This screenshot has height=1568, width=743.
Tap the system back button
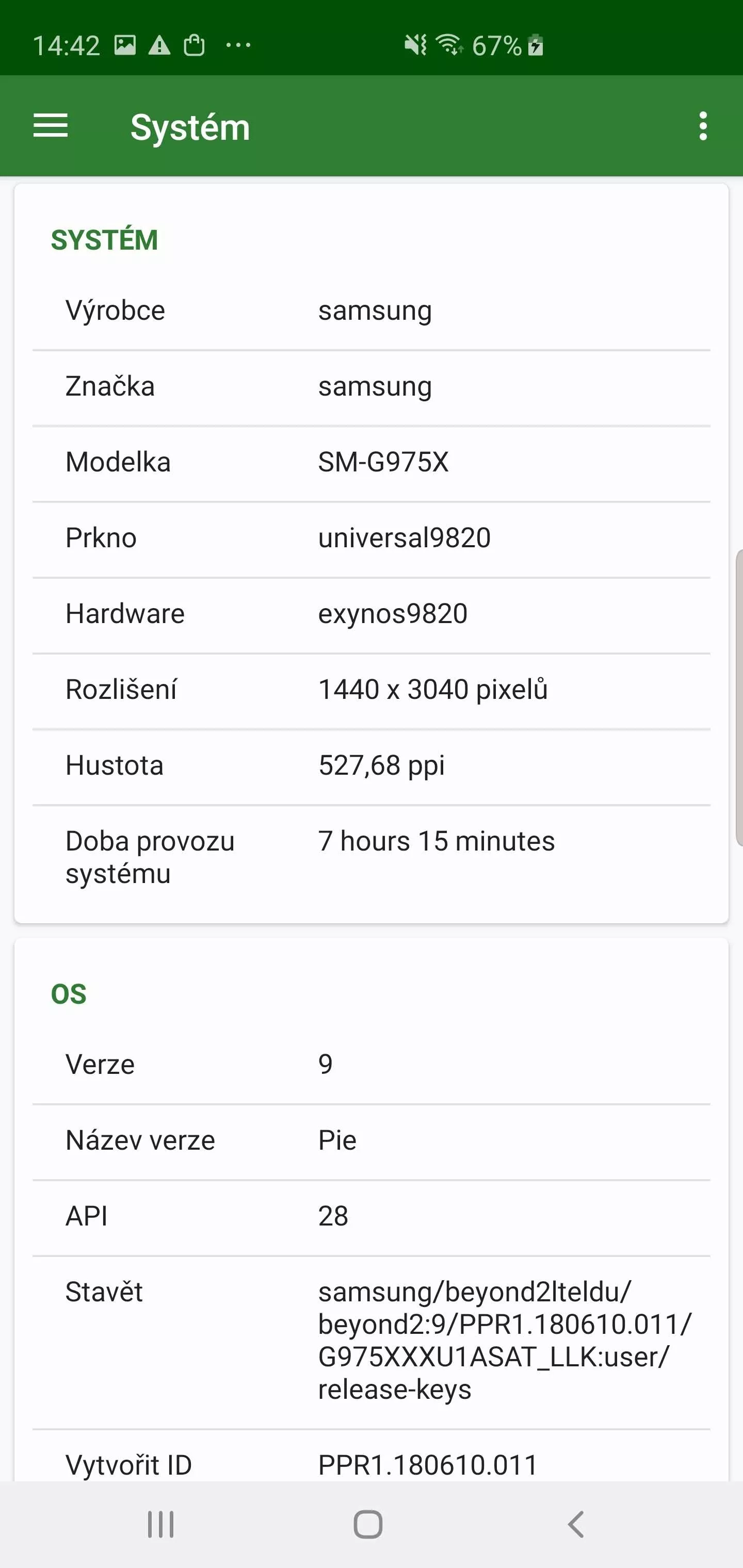[575, 1525]
